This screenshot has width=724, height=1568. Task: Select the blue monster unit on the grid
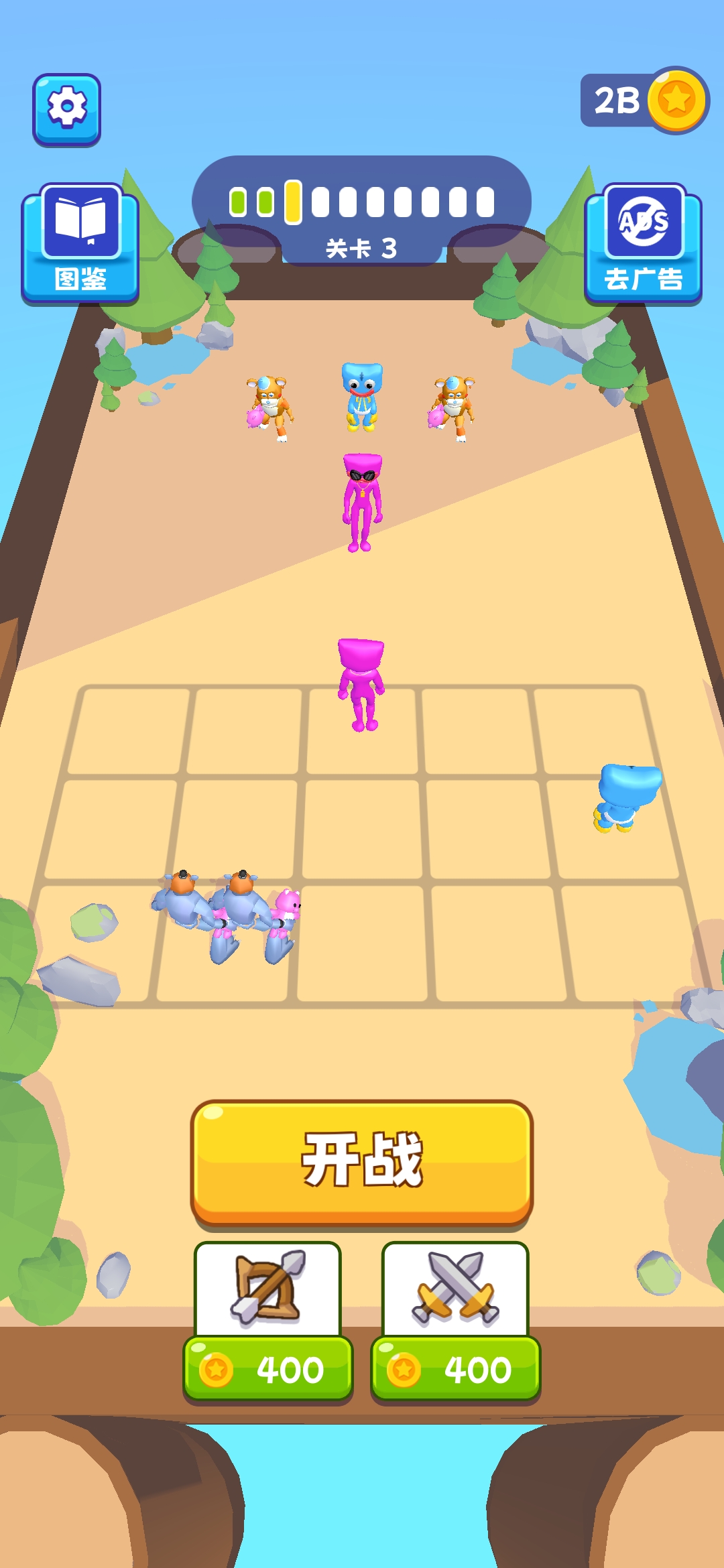625,796
